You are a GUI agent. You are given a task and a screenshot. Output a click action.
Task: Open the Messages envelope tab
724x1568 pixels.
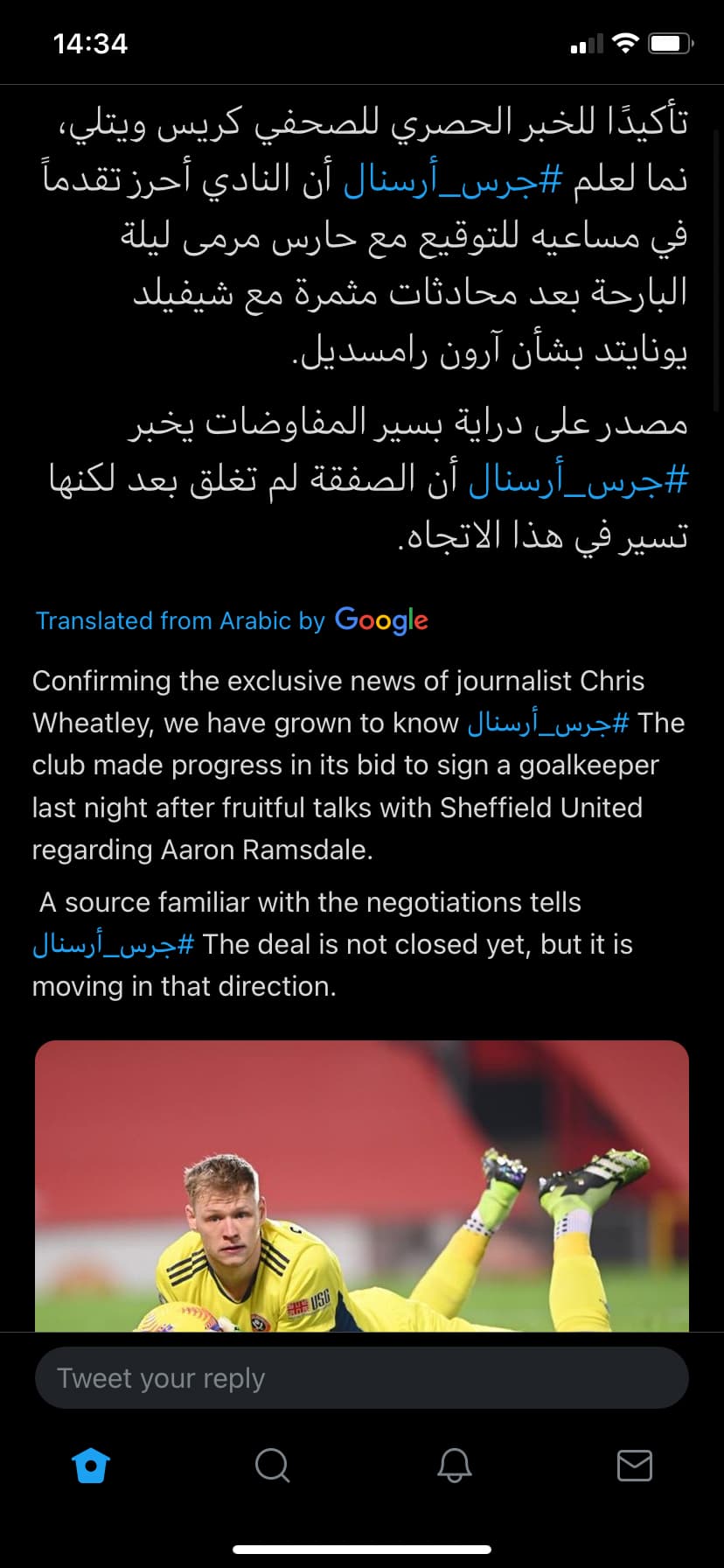pos(635,1466)
